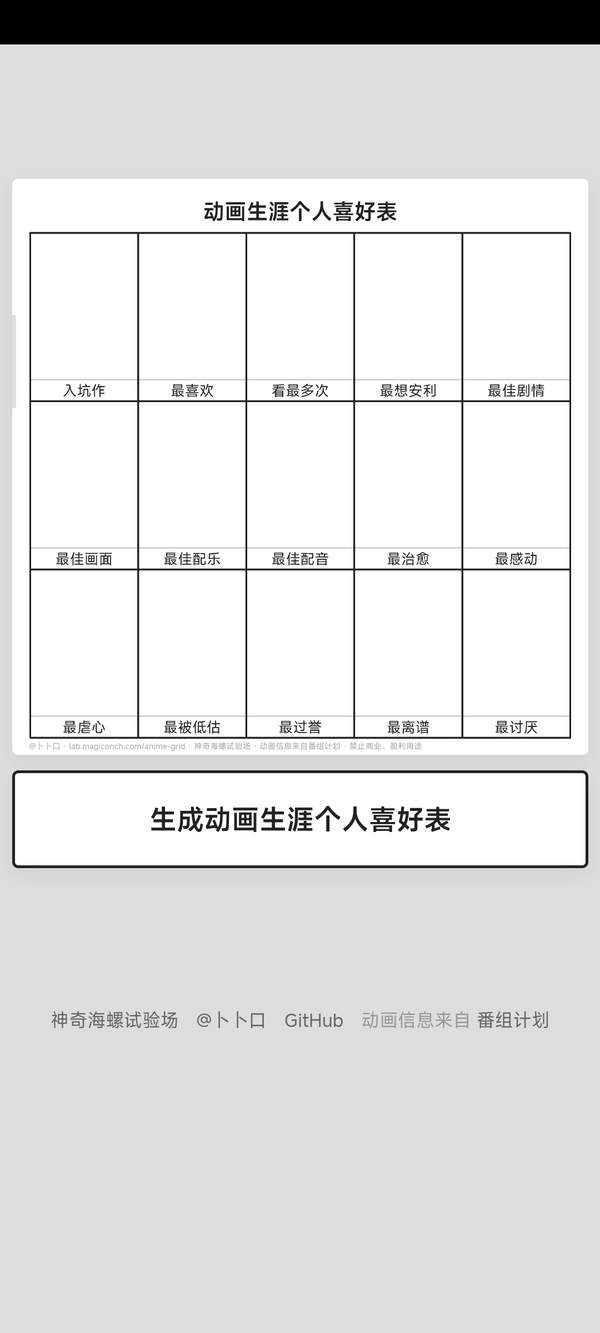The image size is (600, 1333).
Task: Tap the 最过誉 cell
Action: pos(300,653)
